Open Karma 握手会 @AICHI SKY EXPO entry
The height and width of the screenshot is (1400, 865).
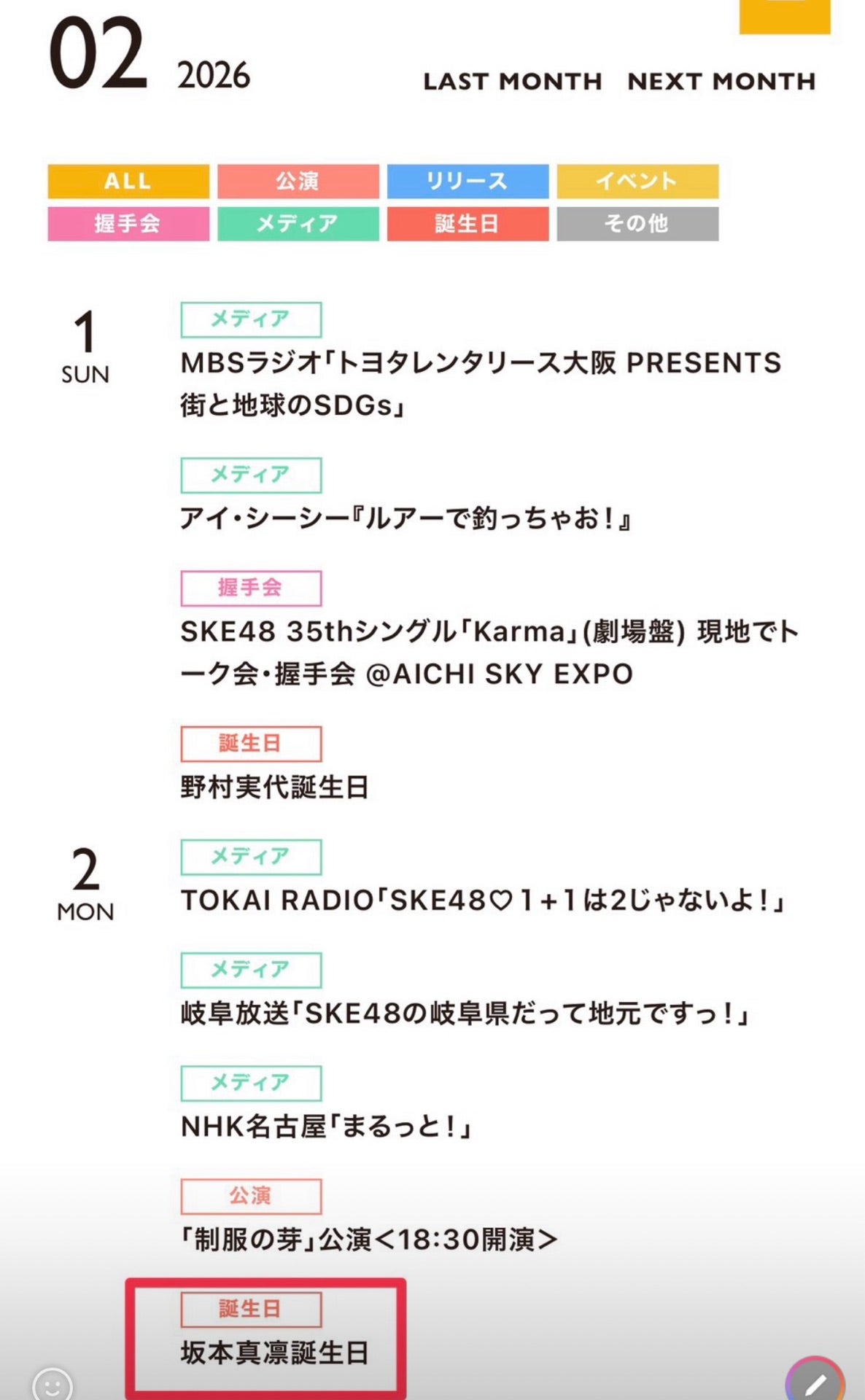click(490, 653)
